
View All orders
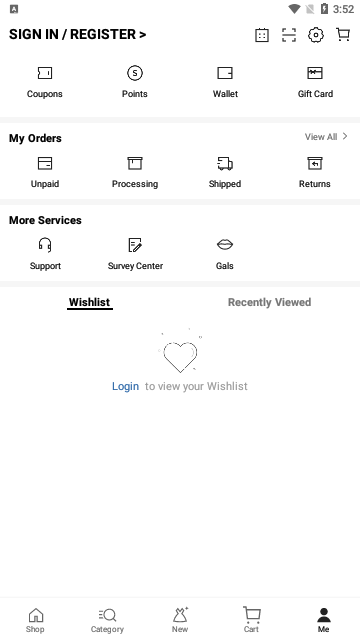326,137
